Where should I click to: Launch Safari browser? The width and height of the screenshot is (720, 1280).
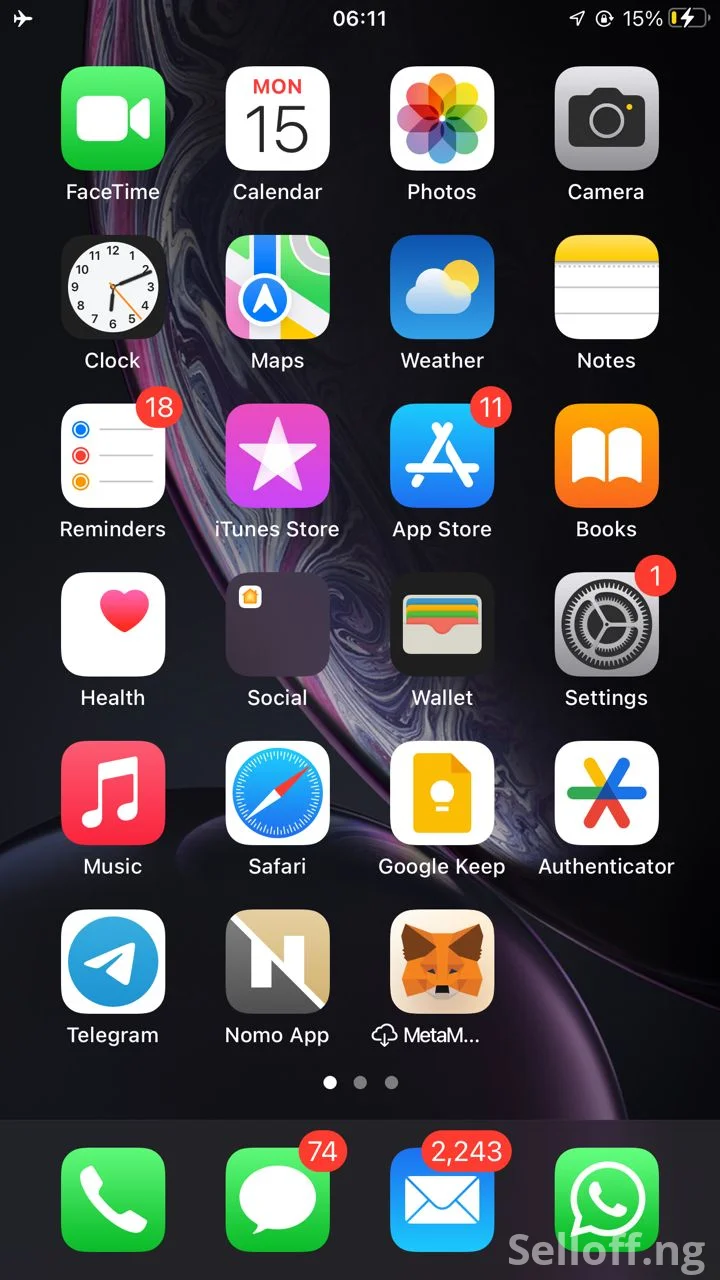pyautogui.click(x=277, y=794)
